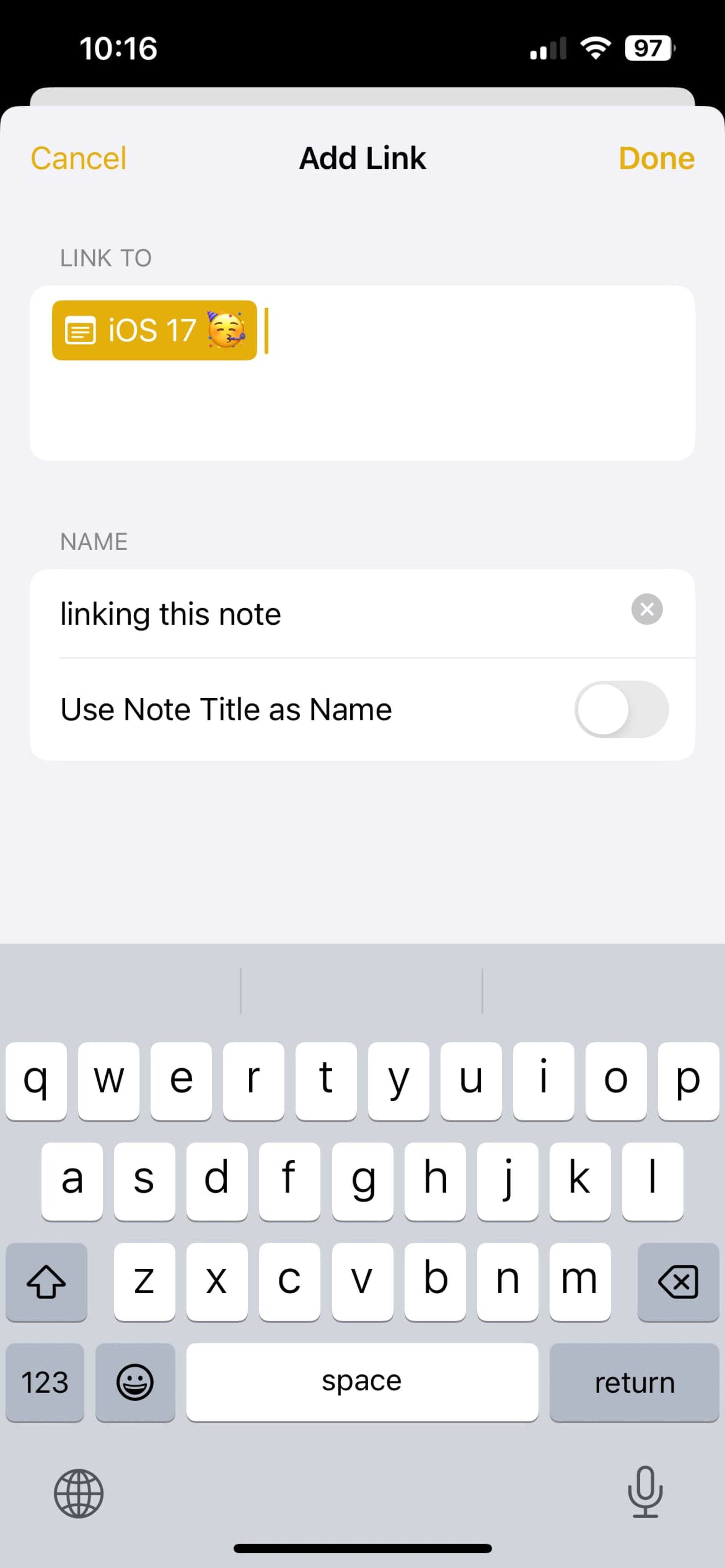Confirm the link with Done
The height and width of the screenshot is (1568, 725).
point(656,158)
